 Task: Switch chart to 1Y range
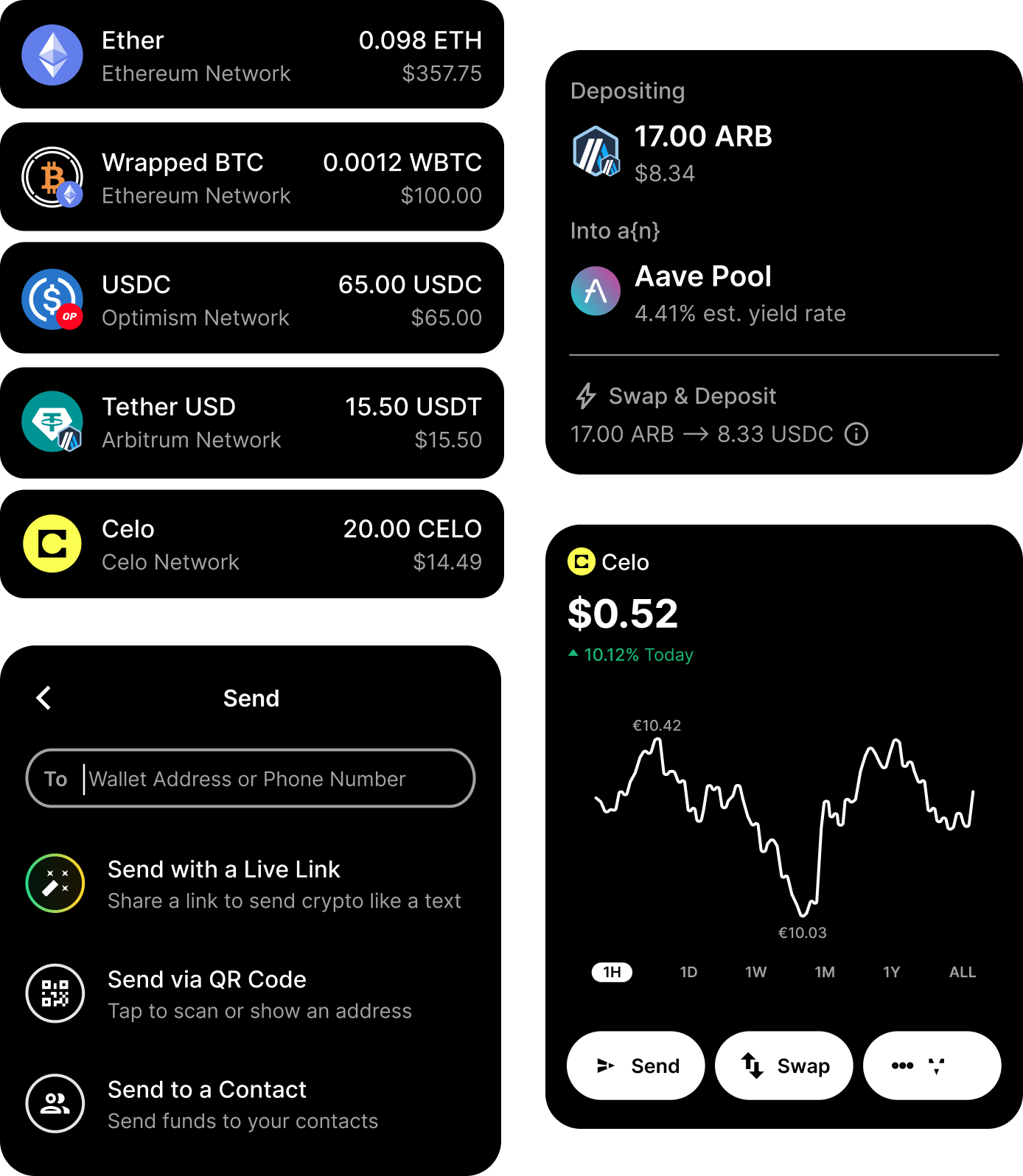[892, 972]
